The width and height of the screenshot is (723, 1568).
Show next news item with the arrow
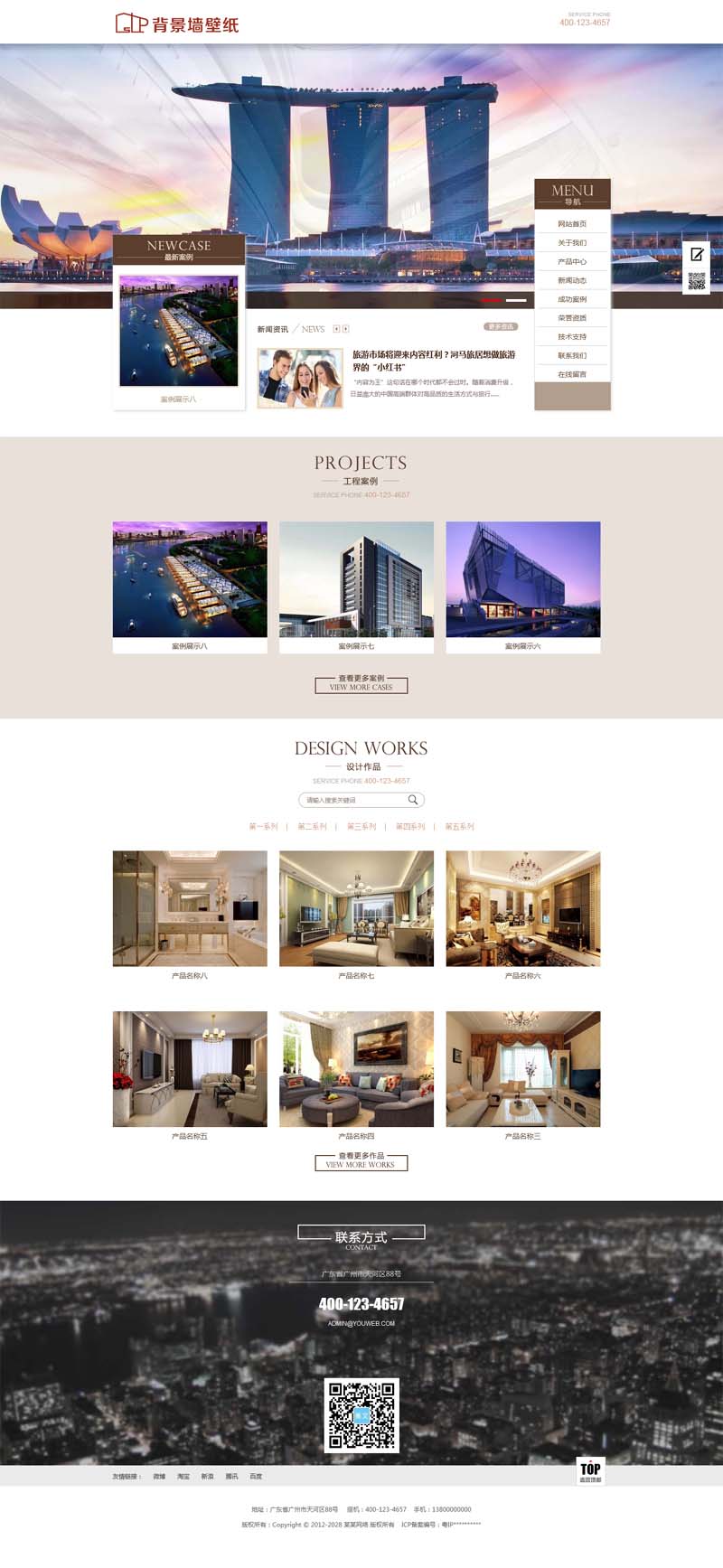coord(345,329)
